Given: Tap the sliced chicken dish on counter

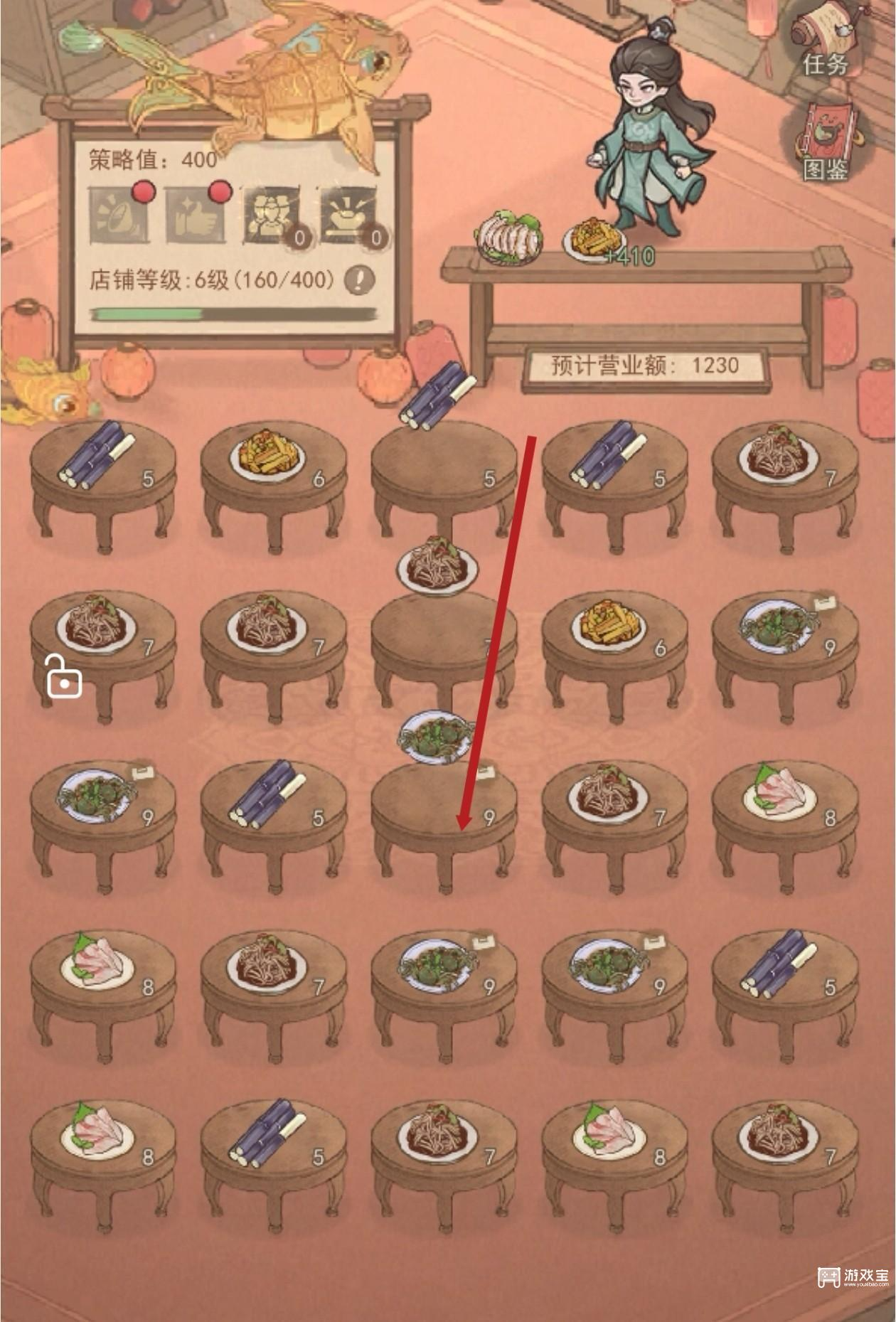Looking at the screenshot, I should [x=510, y=238].
